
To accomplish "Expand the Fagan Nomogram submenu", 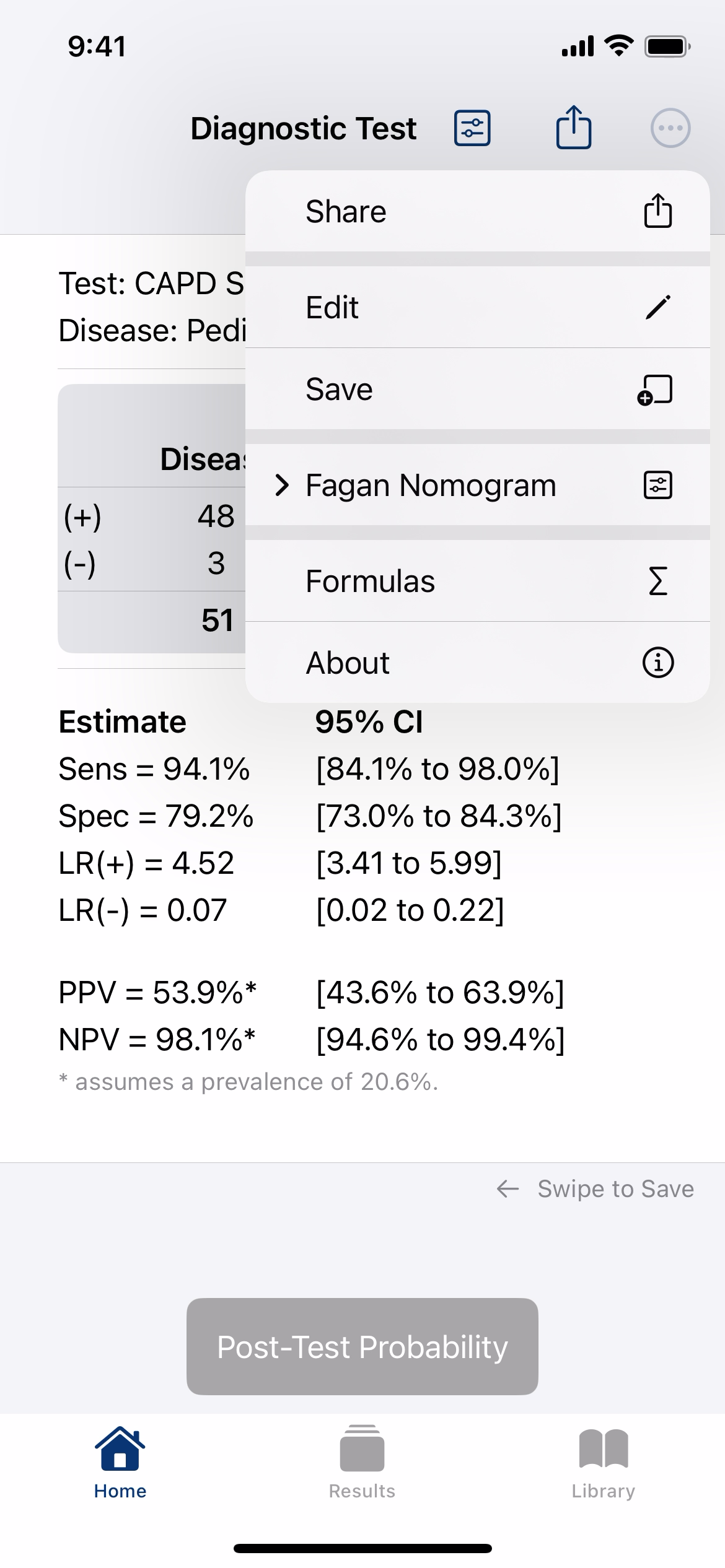I will (x=477, y=485).
